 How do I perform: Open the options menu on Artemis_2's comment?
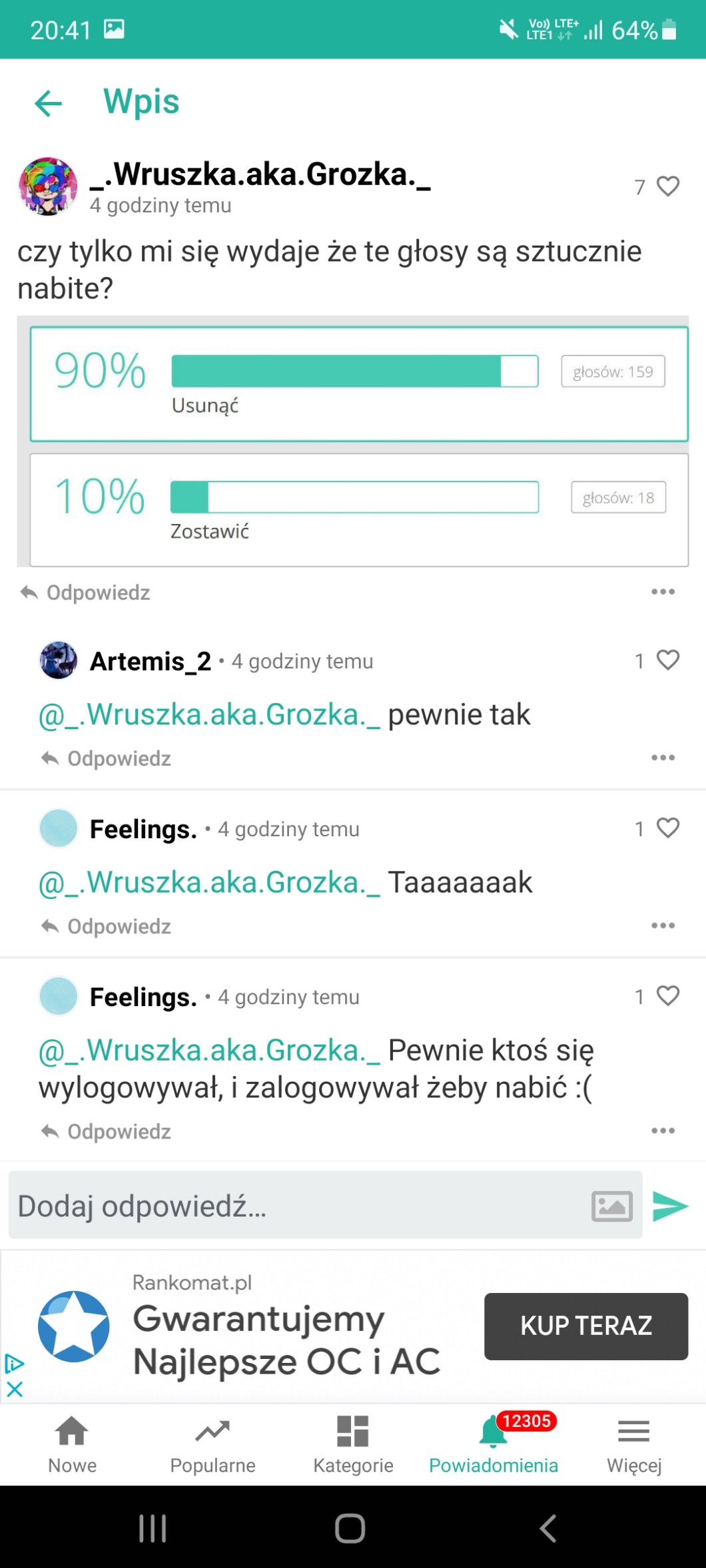(x=663, y=758)
